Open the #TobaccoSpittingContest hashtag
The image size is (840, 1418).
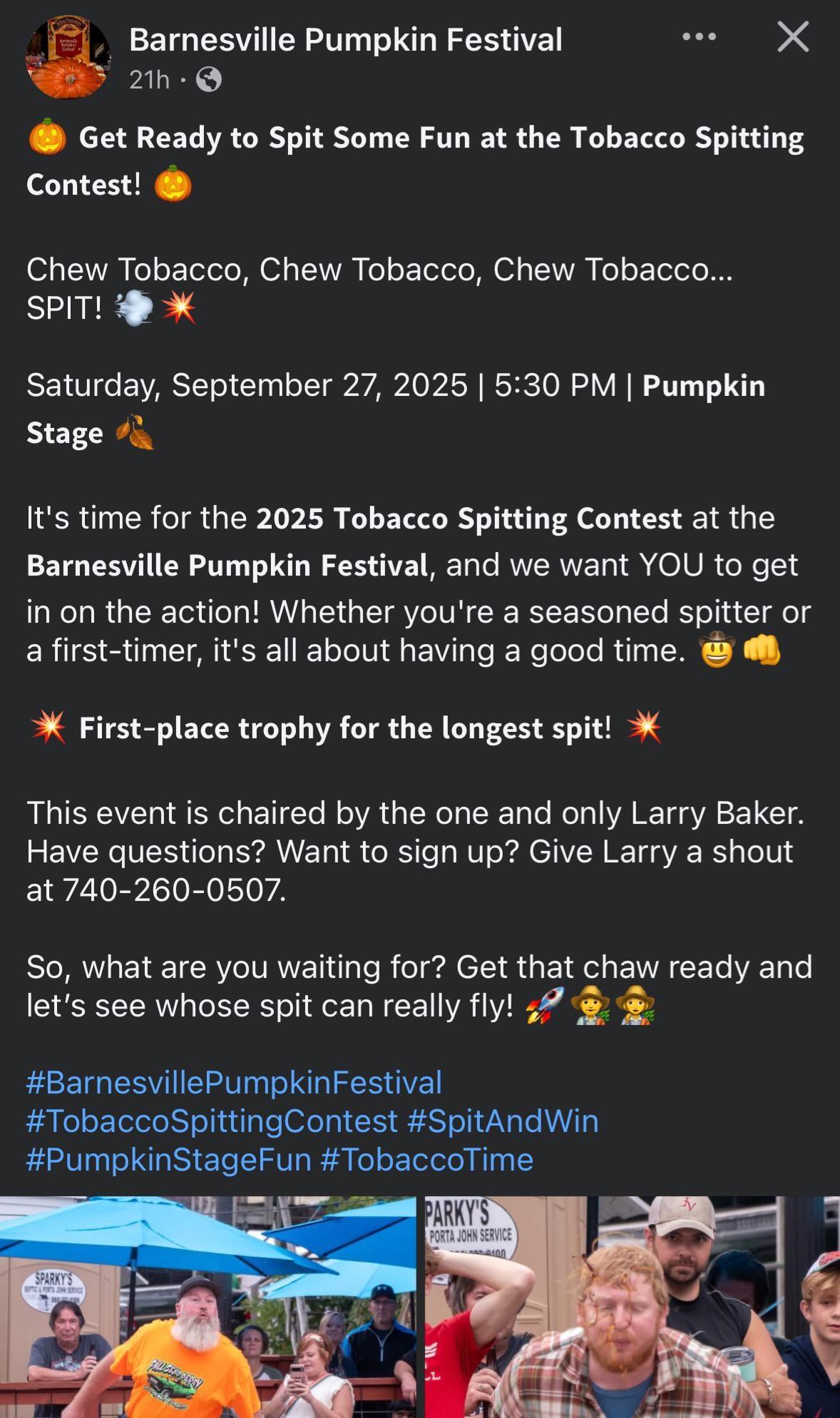click(x=212, y=1121)
